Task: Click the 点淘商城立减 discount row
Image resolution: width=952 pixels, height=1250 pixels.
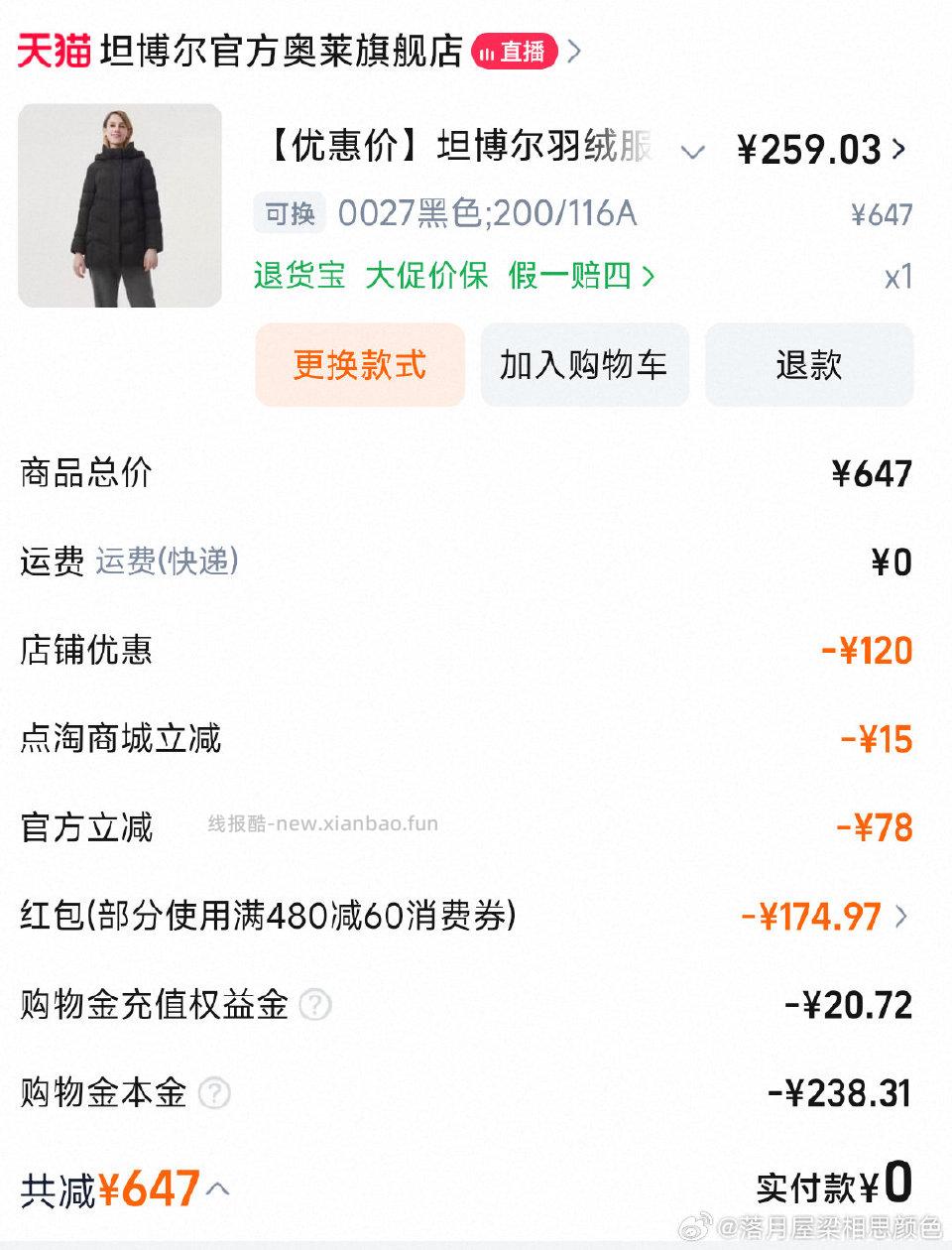Action: 121,739
